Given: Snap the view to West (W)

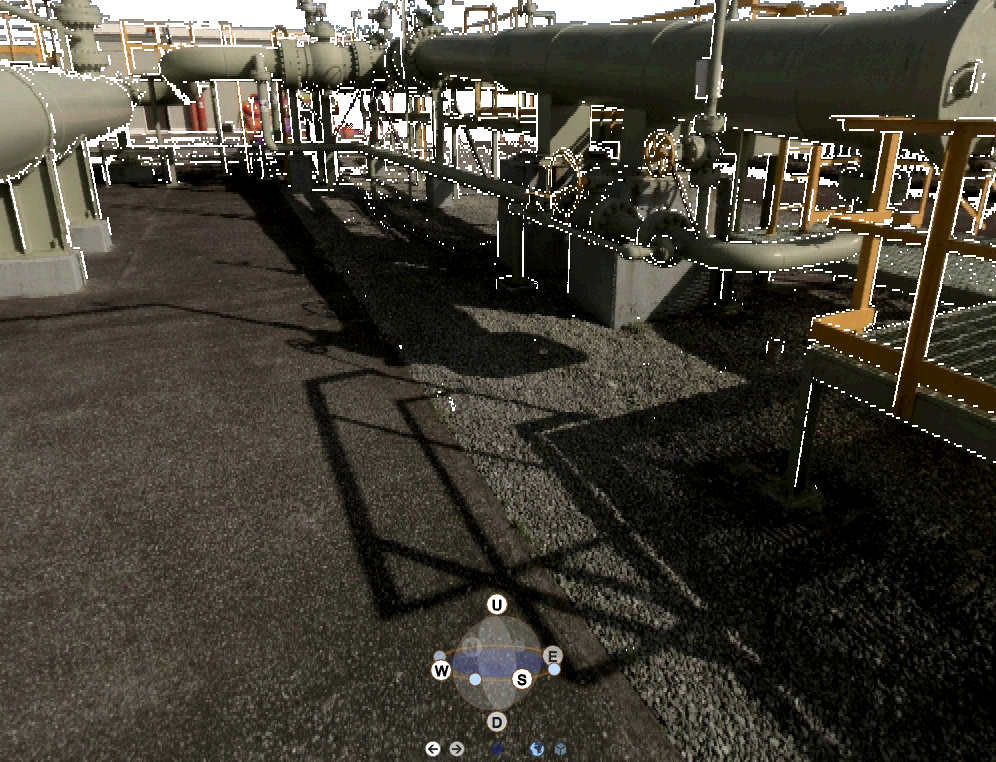Looking at the screenshot, I should coord(441,670).
